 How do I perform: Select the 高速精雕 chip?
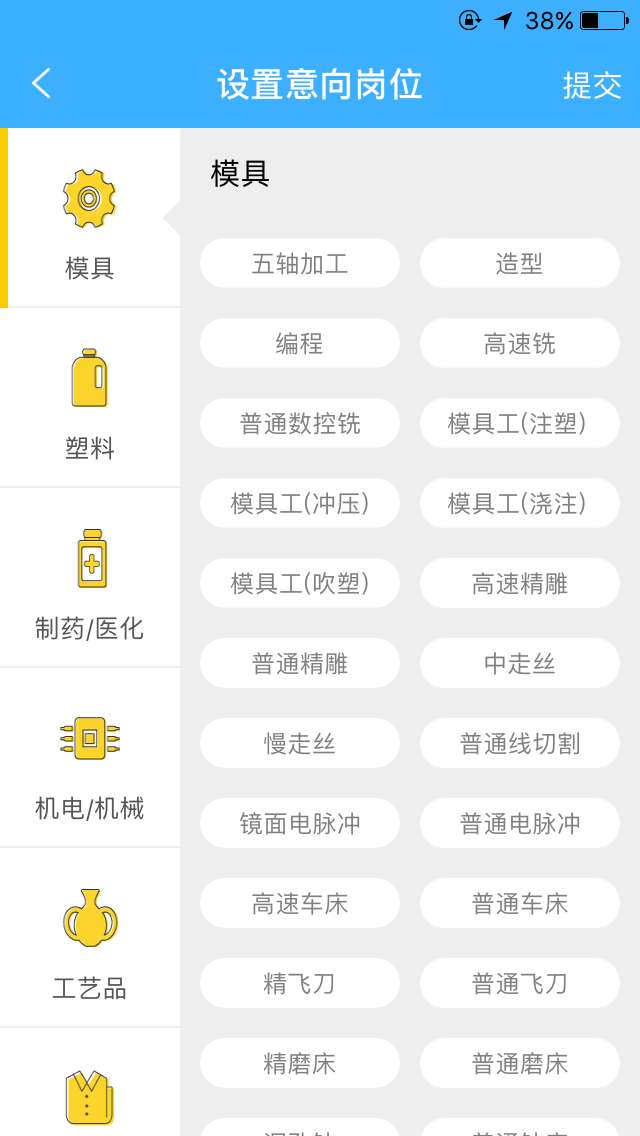[520, 583]
